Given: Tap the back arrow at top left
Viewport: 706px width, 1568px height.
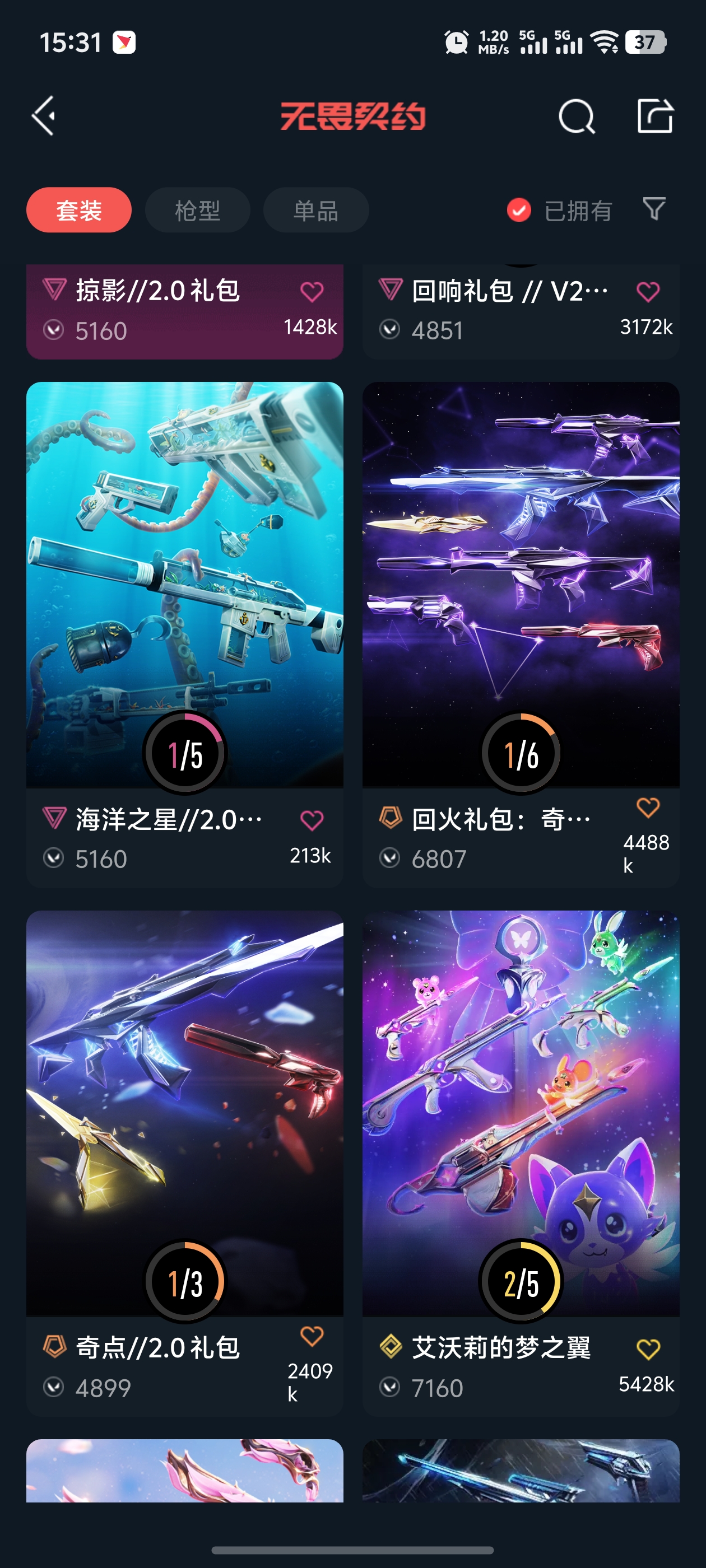Looking at the screenshot, I should coord(43,117).
